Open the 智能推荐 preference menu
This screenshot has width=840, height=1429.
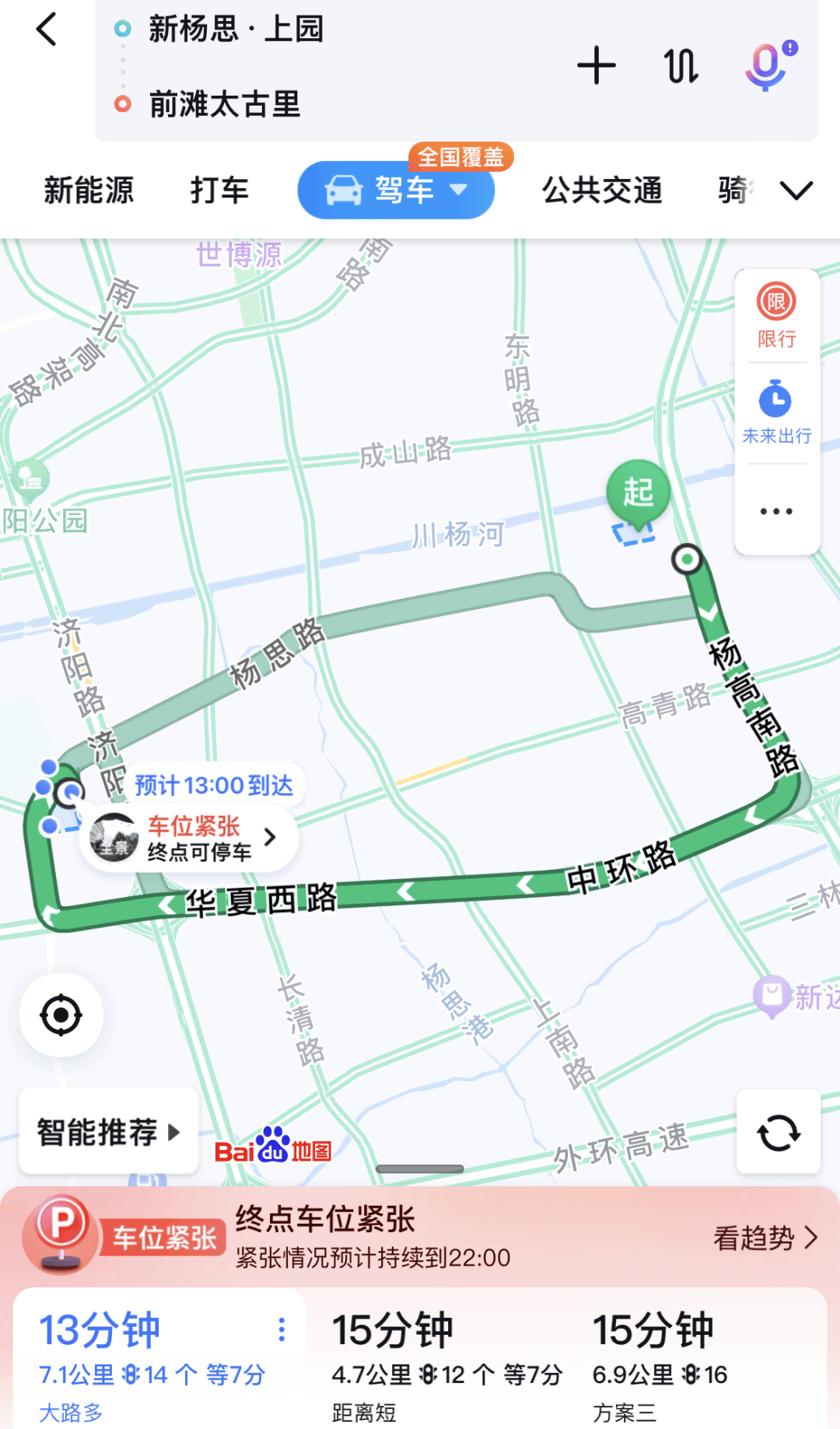[x=108, y=1132]
